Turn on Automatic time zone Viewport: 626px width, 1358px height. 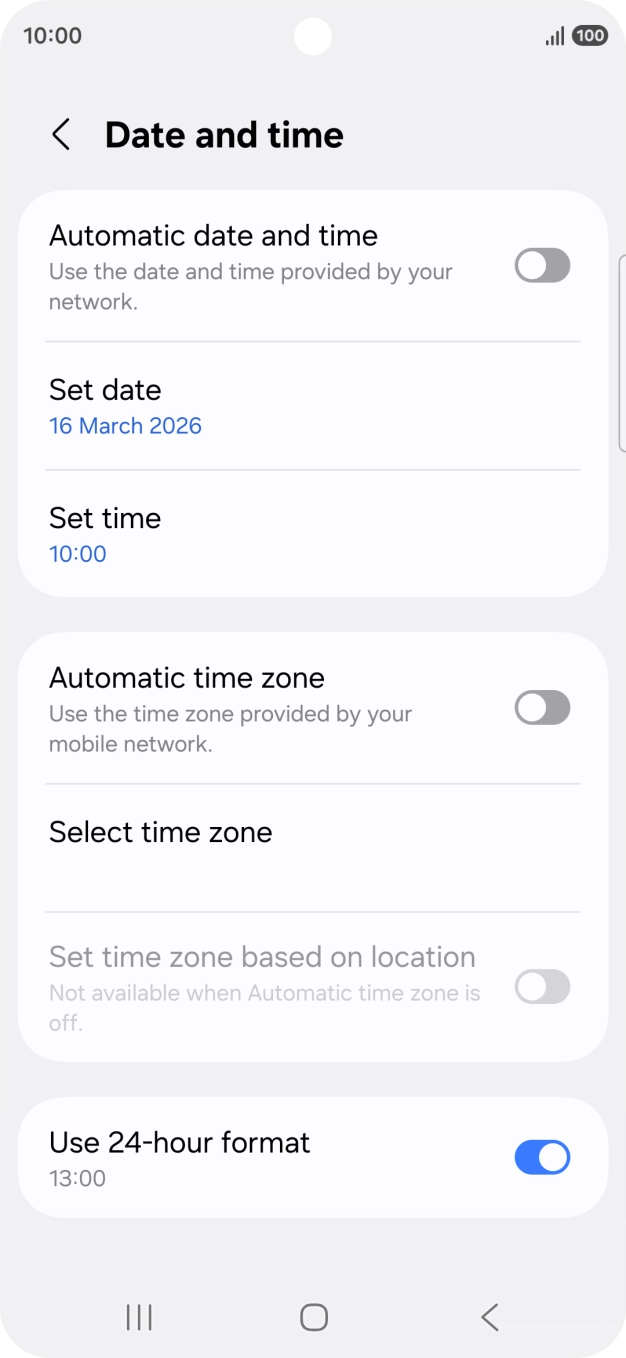coord(542,708)
